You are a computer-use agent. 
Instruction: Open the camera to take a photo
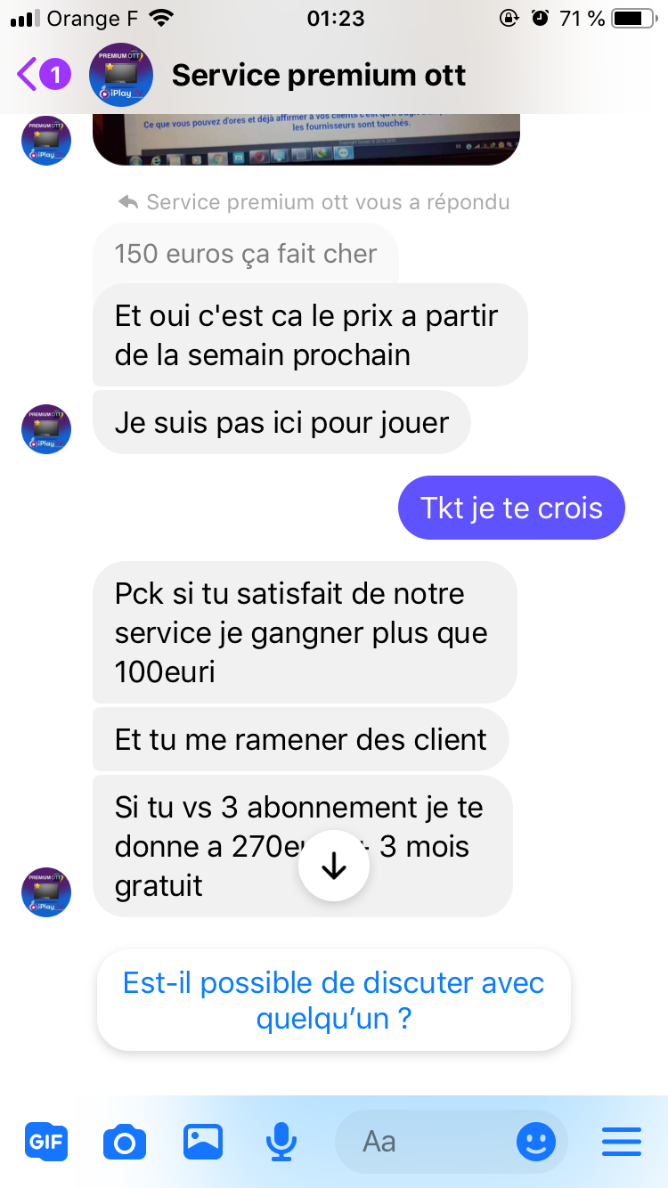(x=124, y=1141)
